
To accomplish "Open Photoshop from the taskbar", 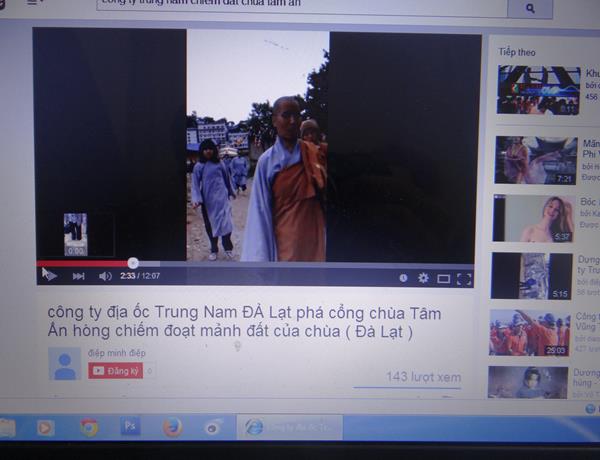I will pos(130,427).
